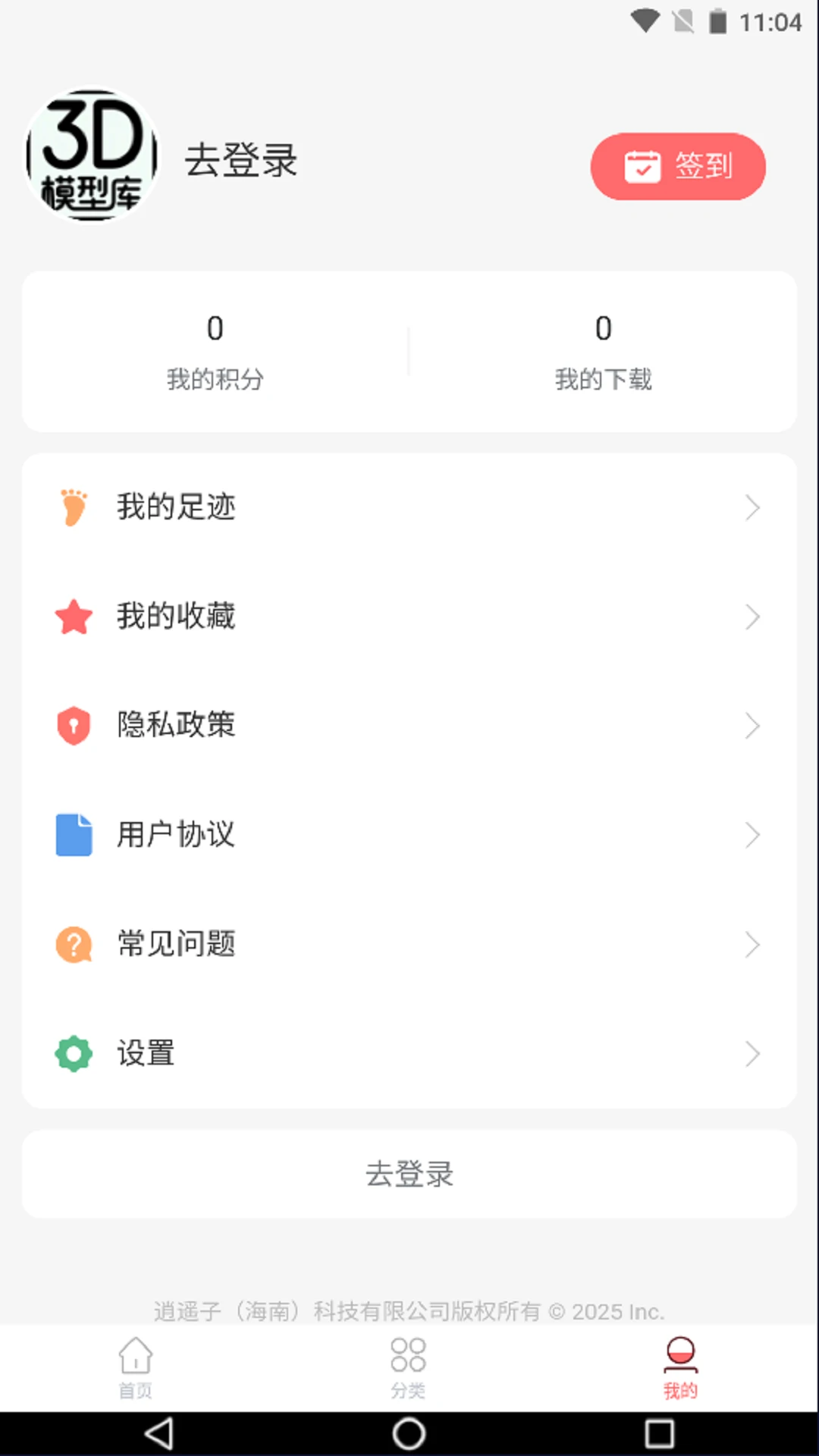
Task: Open the system recent apps view
Action: pos(659,1433)
